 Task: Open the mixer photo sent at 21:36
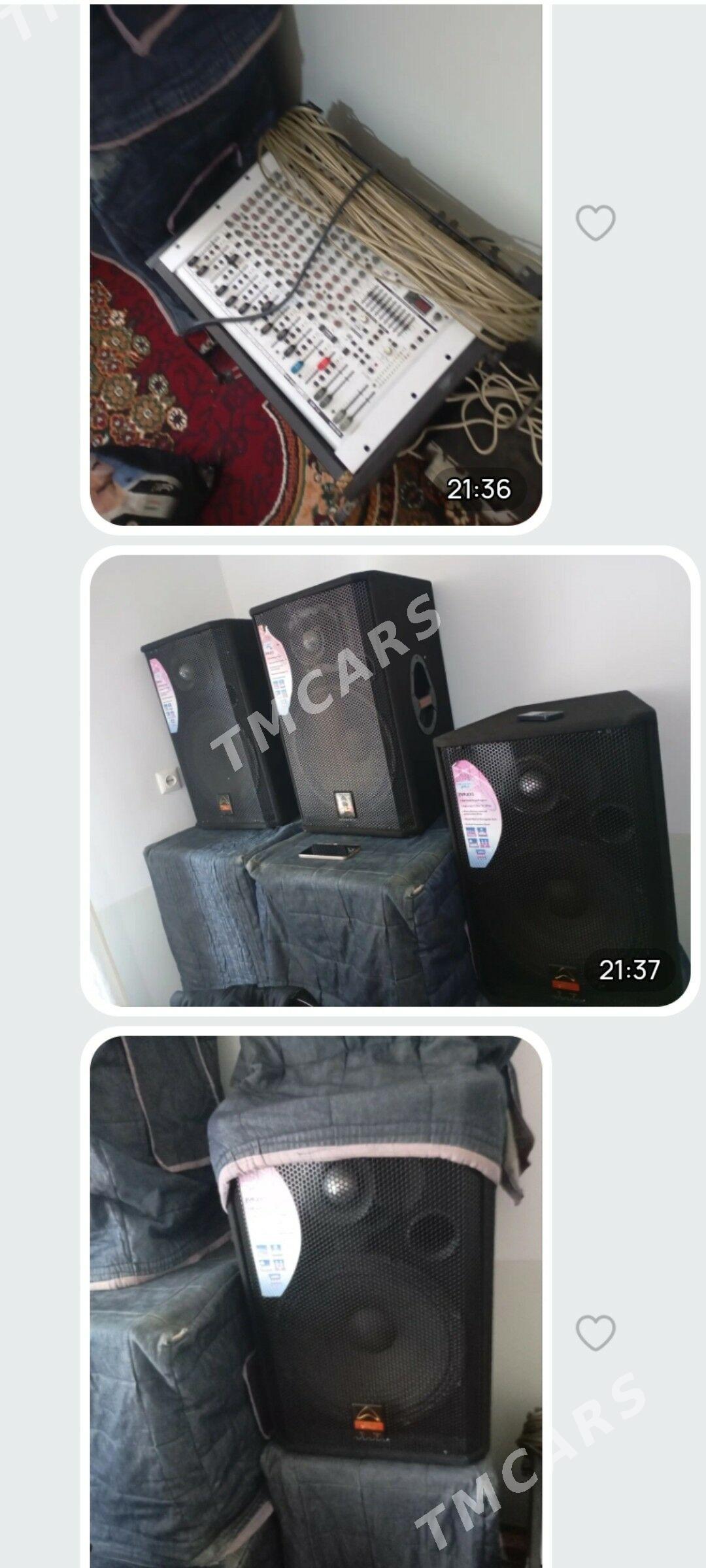[x=315, y=265]
